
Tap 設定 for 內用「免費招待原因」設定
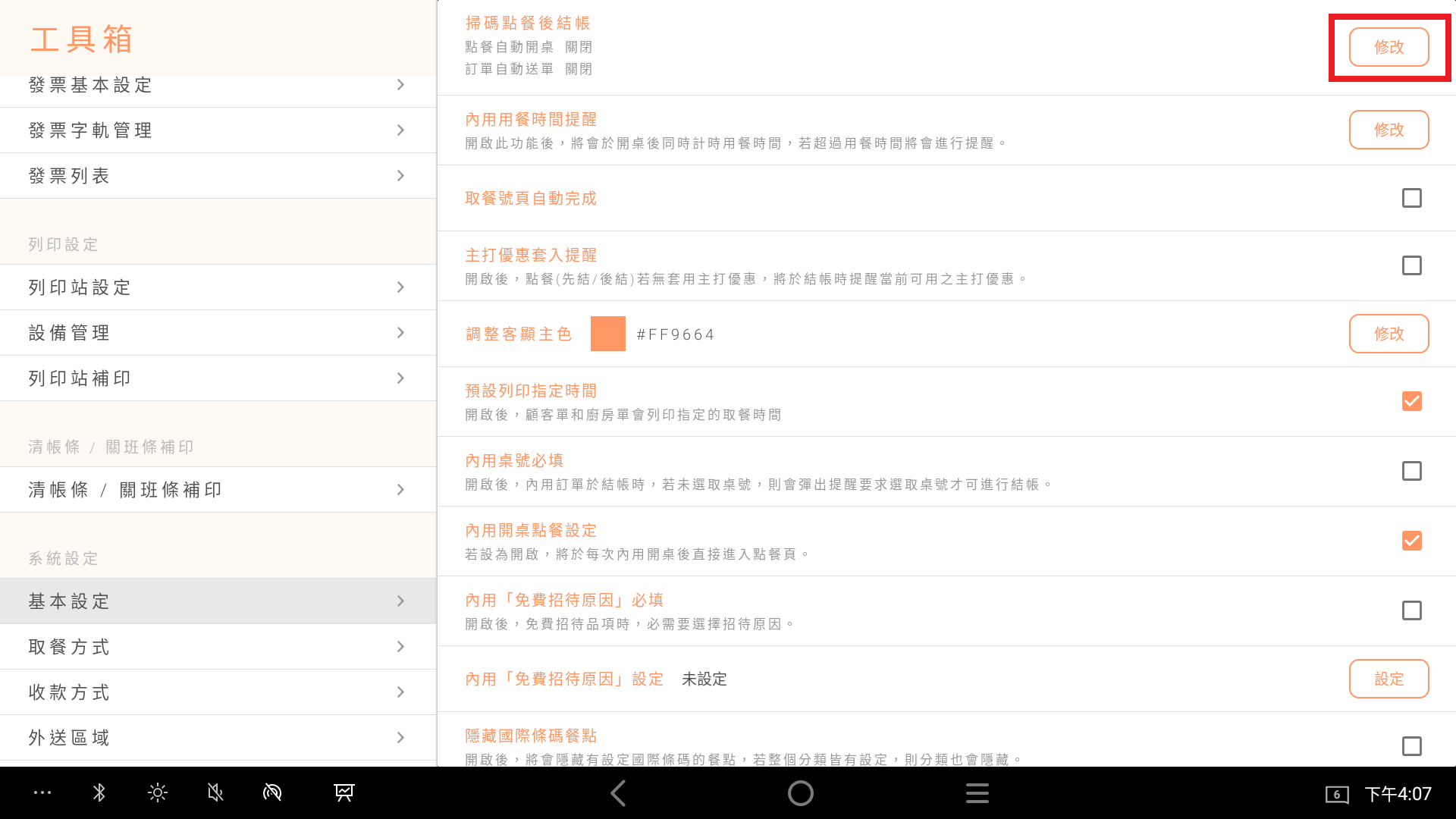click(x=1389, y=679)
